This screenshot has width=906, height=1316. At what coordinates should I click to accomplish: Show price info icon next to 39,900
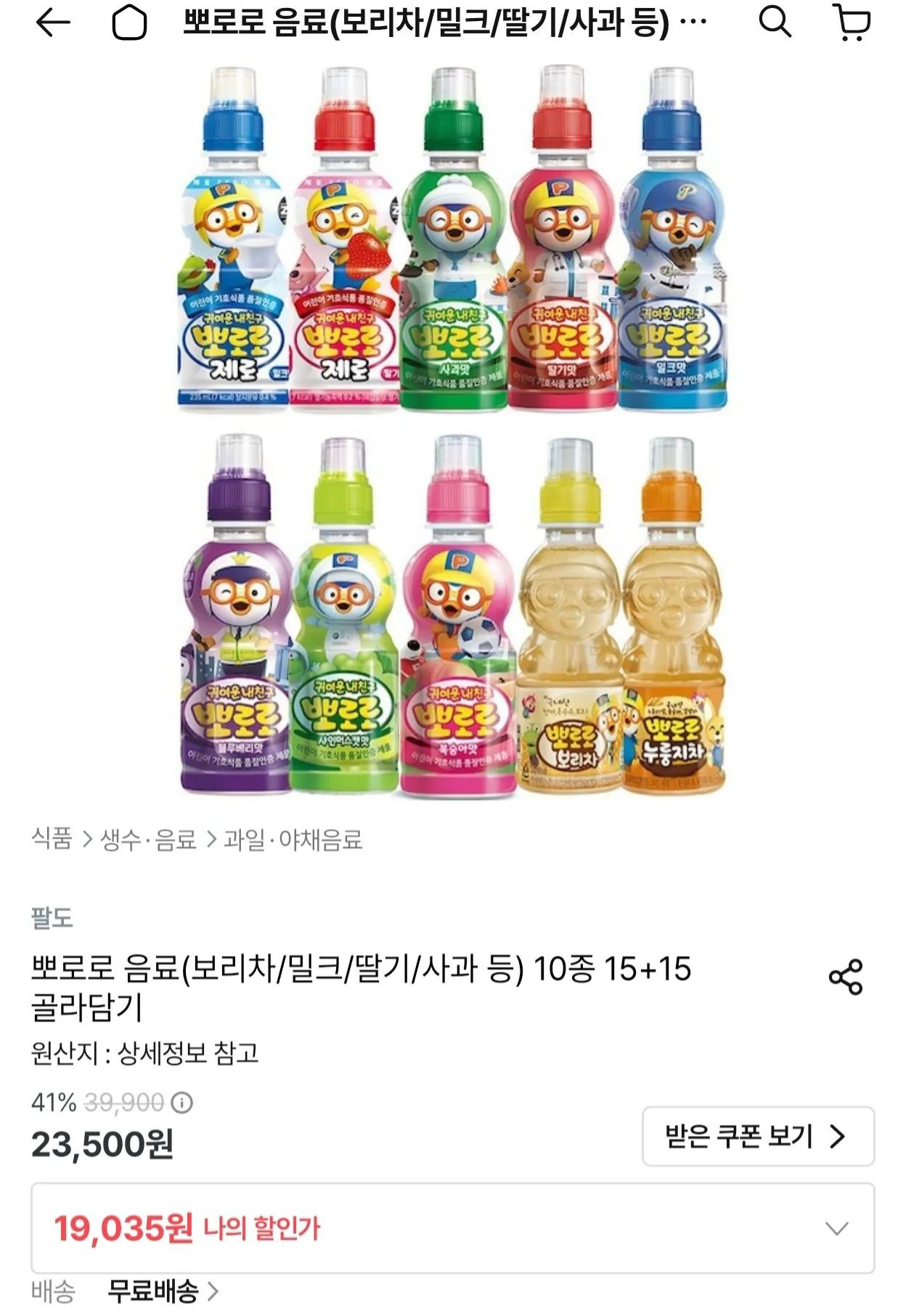pos(181,1103)
